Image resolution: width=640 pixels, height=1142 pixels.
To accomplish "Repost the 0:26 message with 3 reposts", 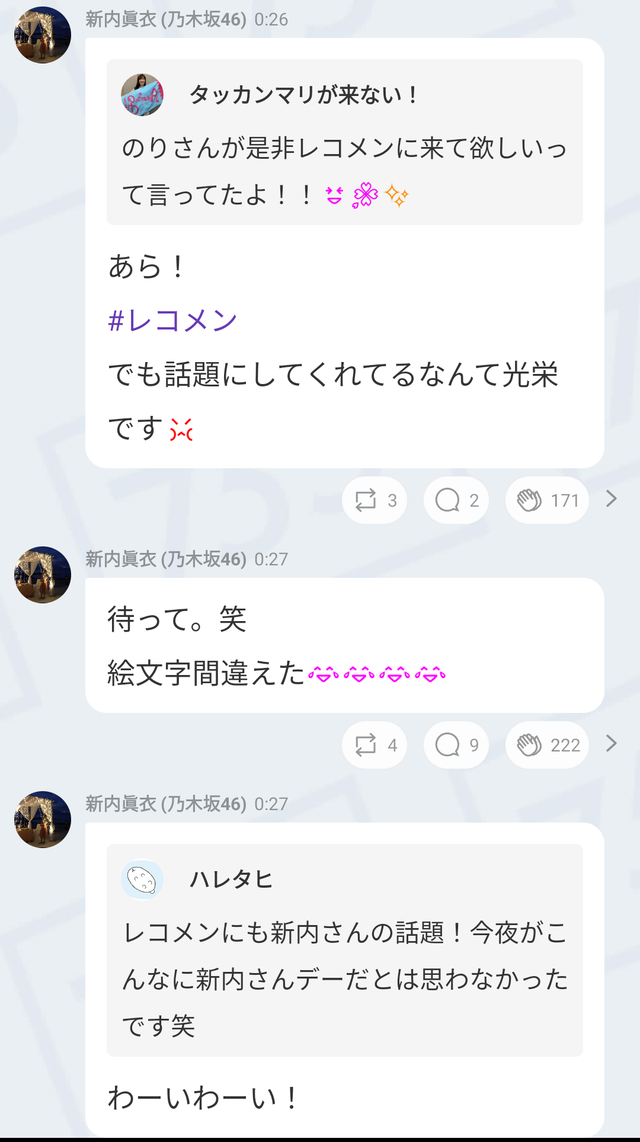I will pyautogui.click(x=374, y=500).
